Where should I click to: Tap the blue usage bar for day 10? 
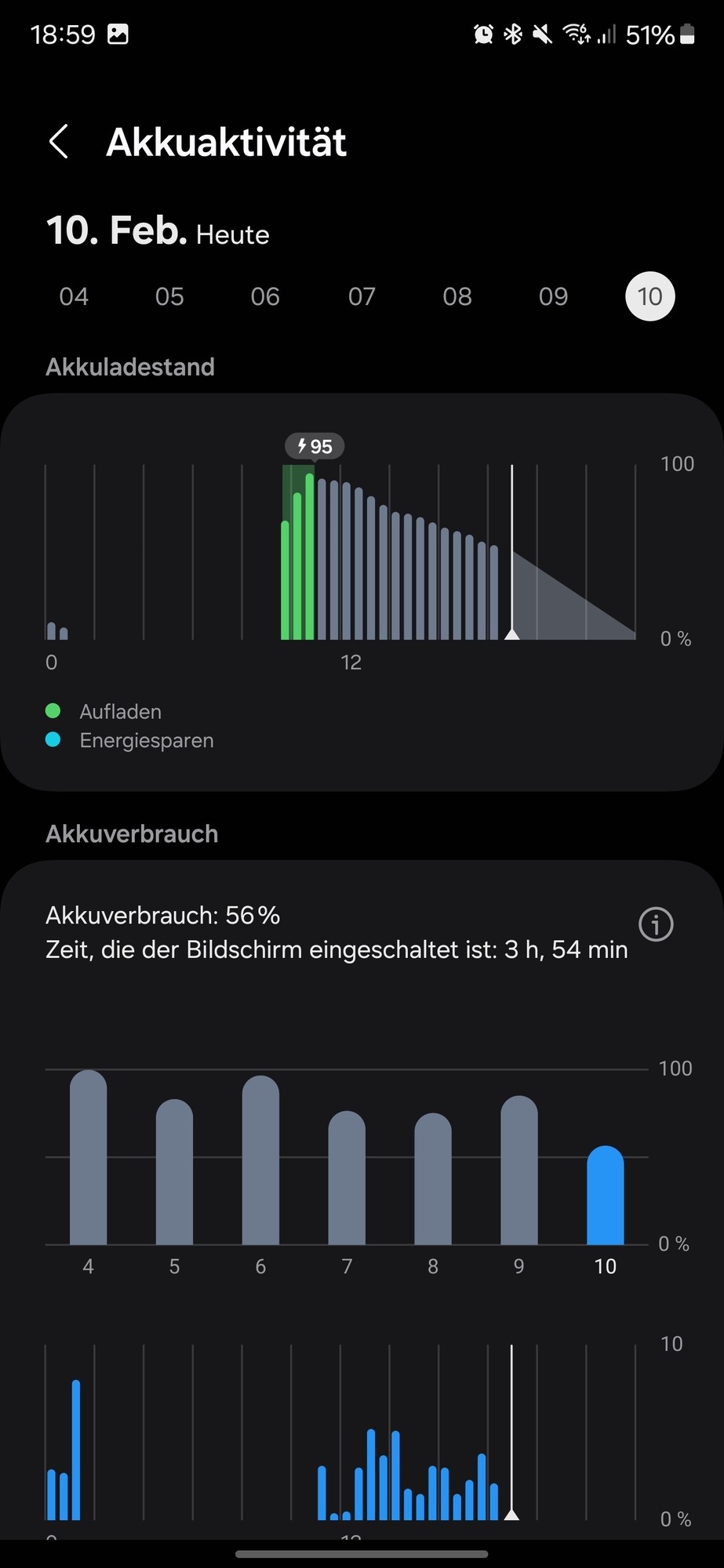coord(606,1196)
